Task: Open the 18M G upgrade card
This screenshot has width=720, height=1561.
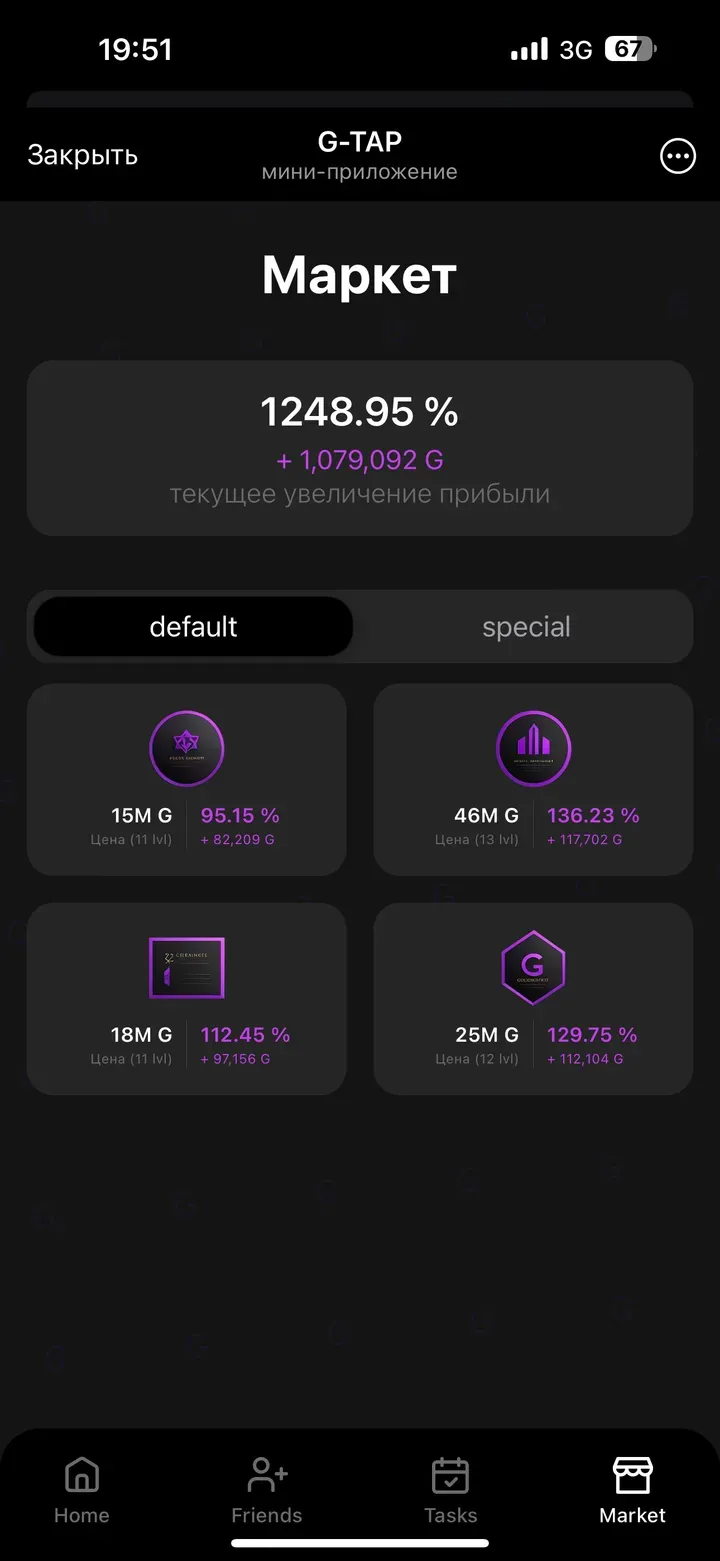Action: (187, 998)
